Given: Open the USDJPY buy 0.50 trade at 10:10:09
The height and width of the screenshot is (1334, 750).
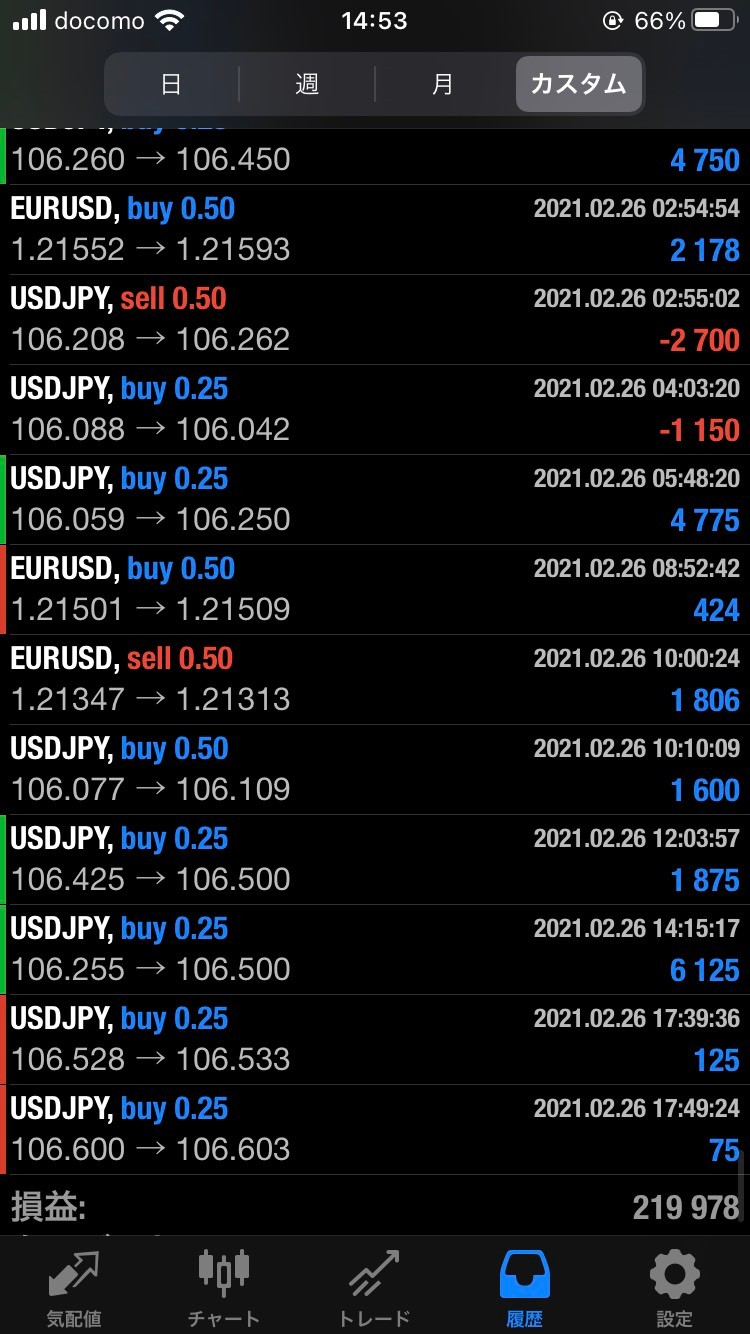Looking at the screenshot, I should coord(375,770).
